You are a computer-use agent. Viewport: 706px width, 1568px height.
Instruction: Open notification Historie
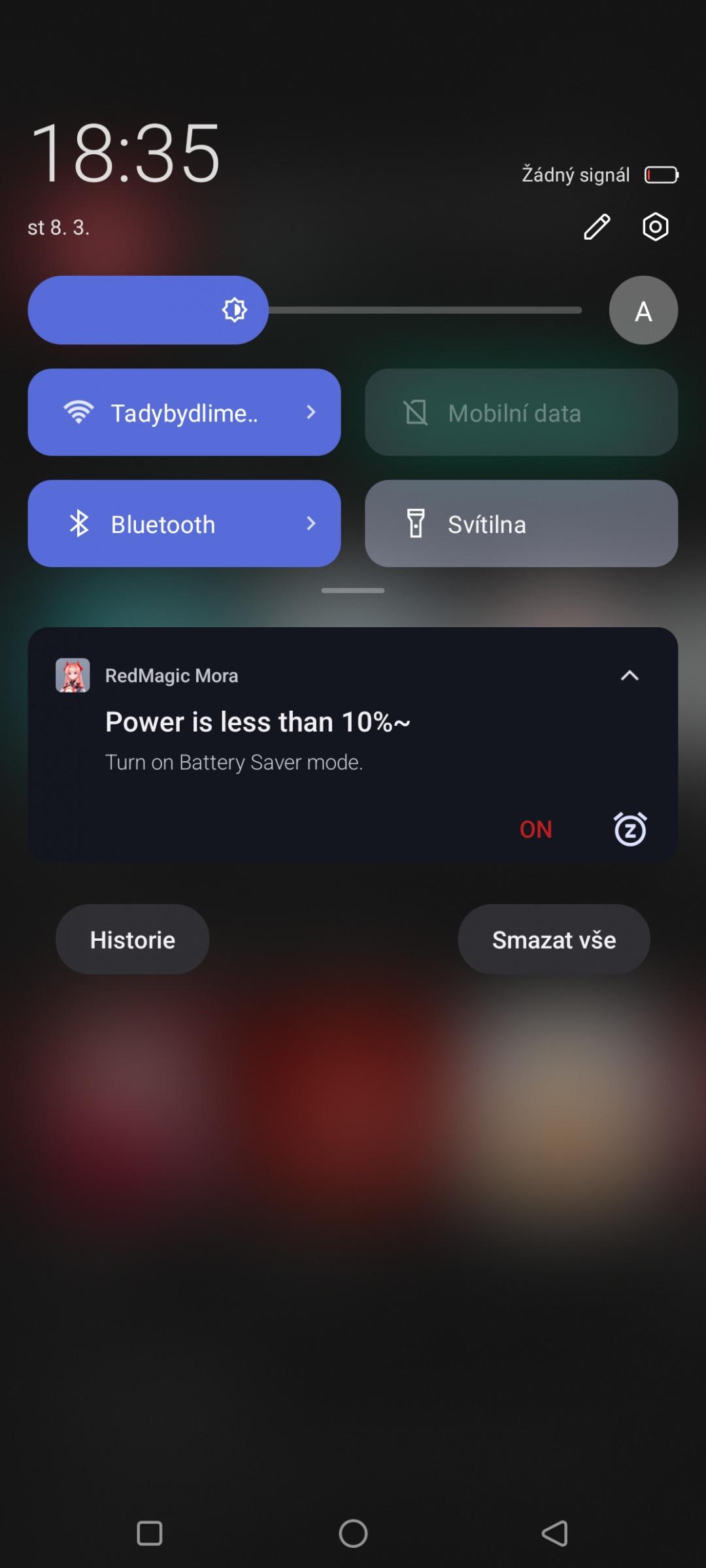pos(132,939)
